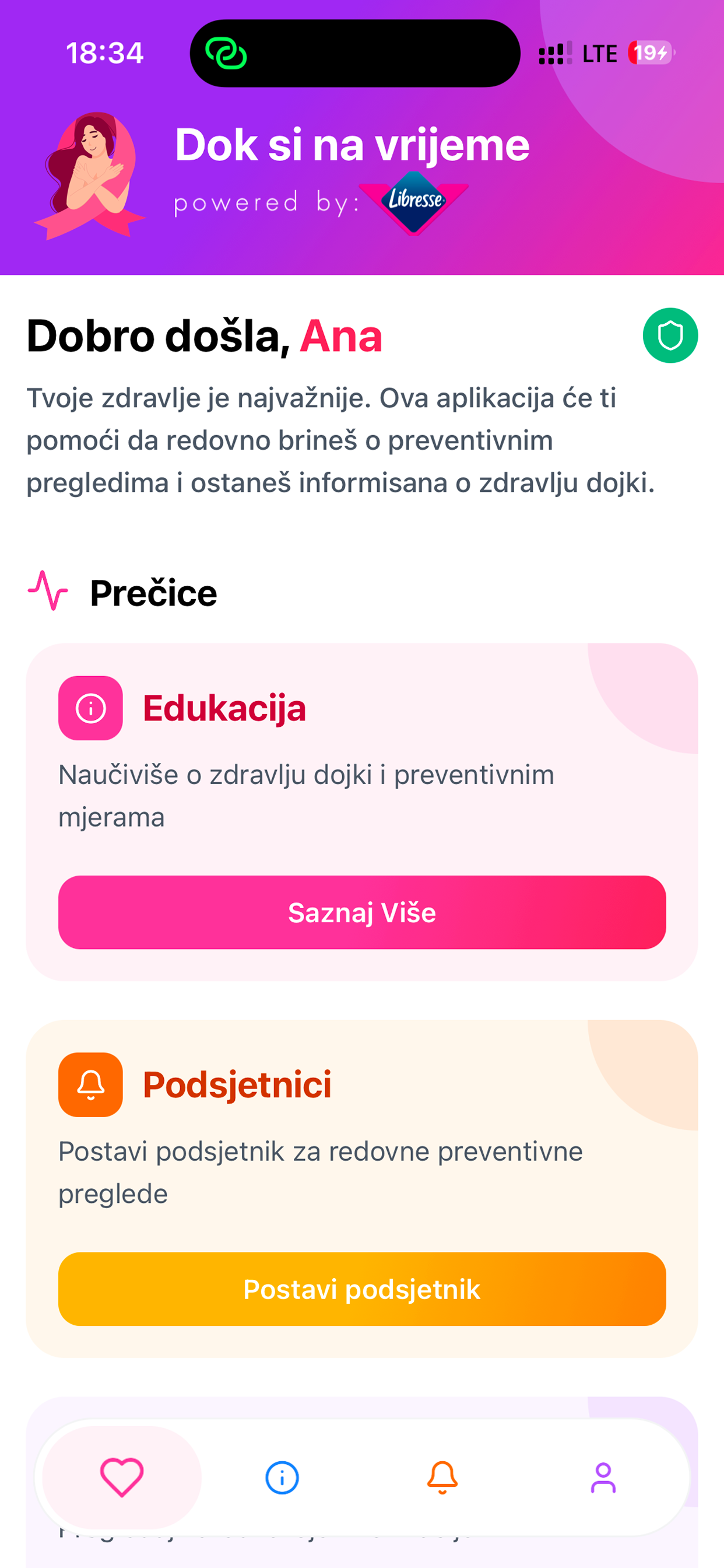Switch to the reminders bell tab
The image size is (724, 1568).
click(442, 1476)
